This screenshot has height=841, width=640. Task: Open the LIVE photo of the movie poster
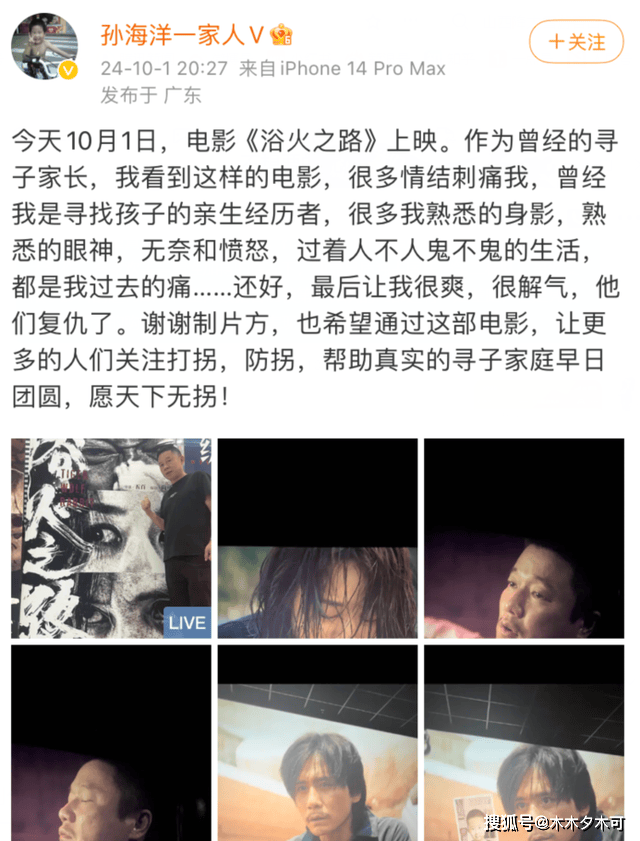click(111, 537)
